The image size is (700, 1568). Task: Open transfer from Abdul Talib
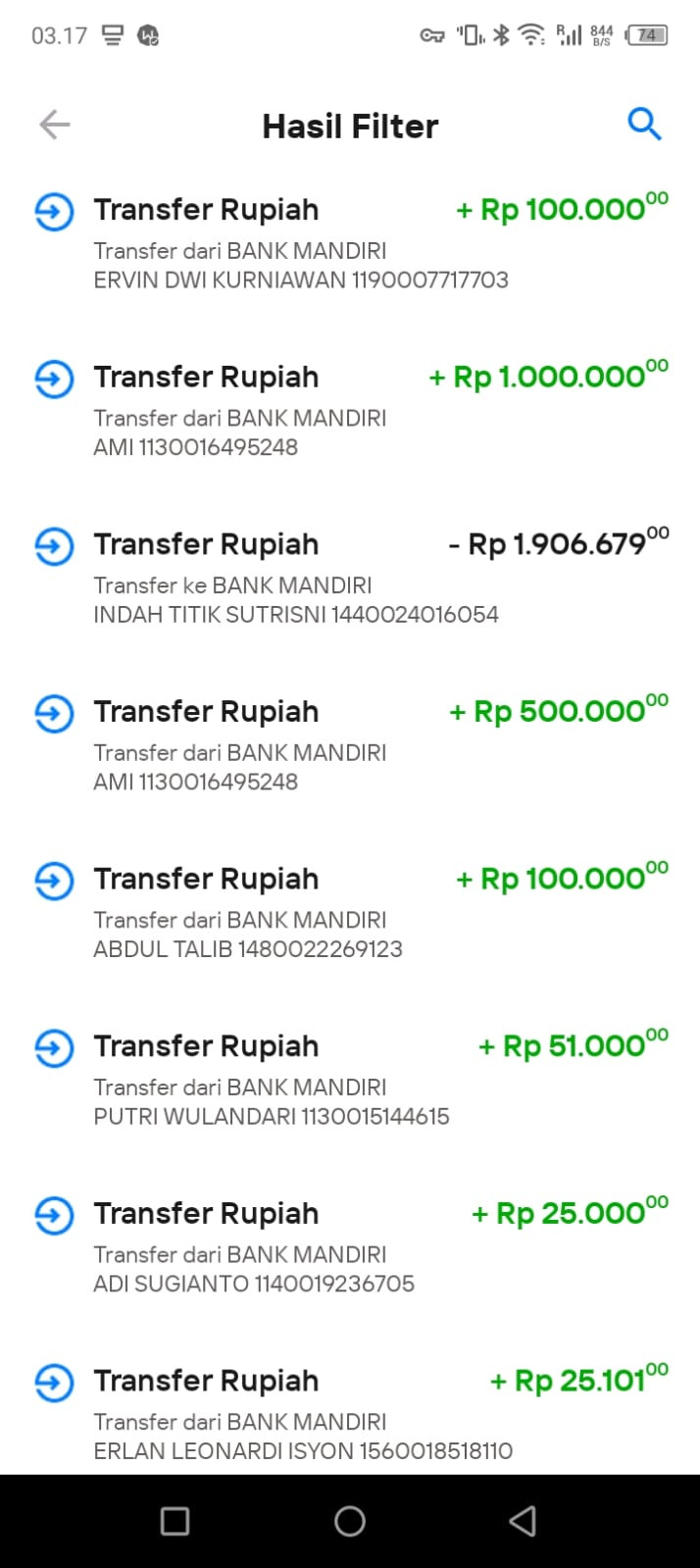[x=350, y=913]
